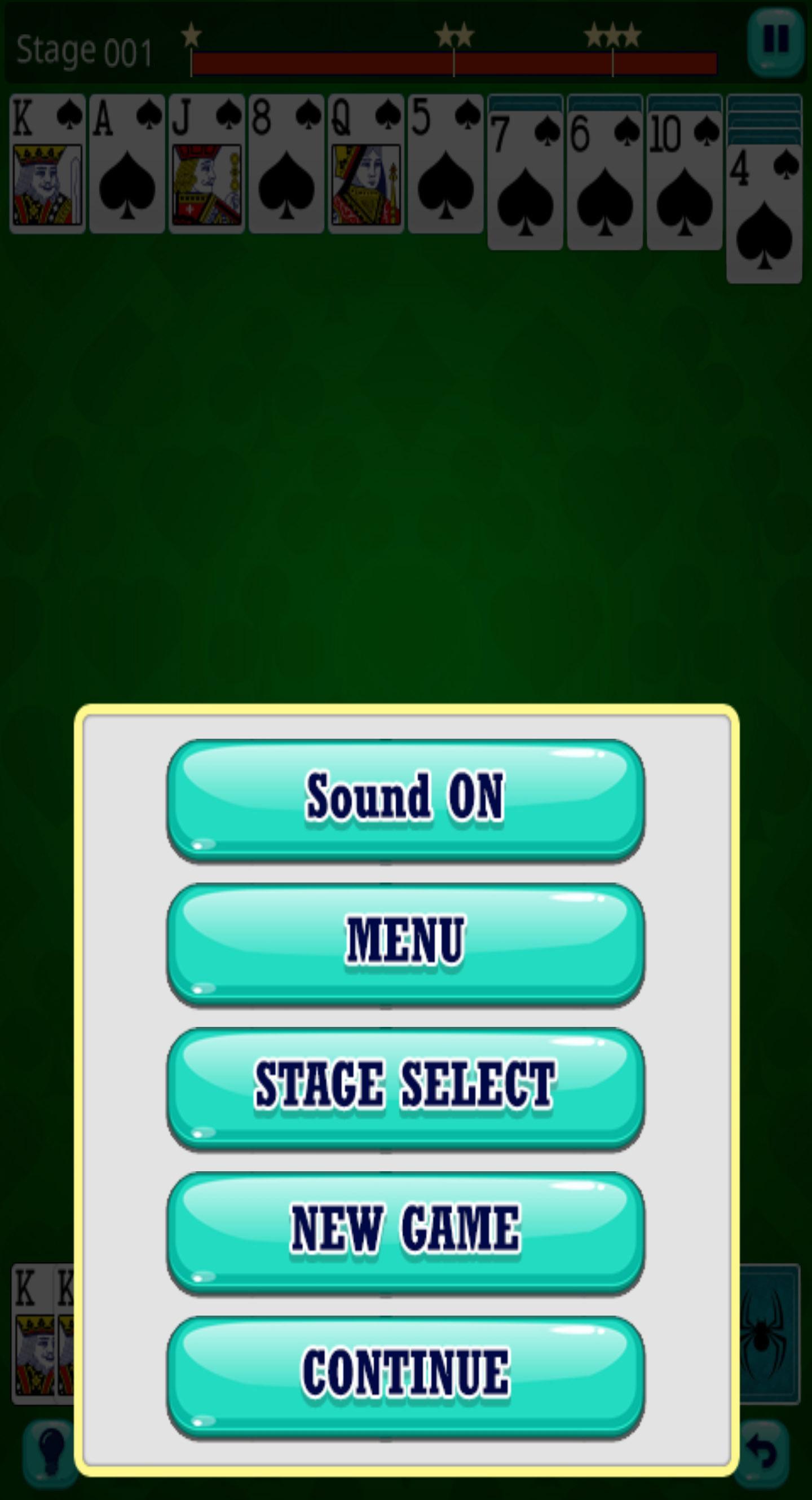Tap CONTINUE to resume the game
Screen dimensions: 812x1500
pyautogui.click(x=405, y=1374)
